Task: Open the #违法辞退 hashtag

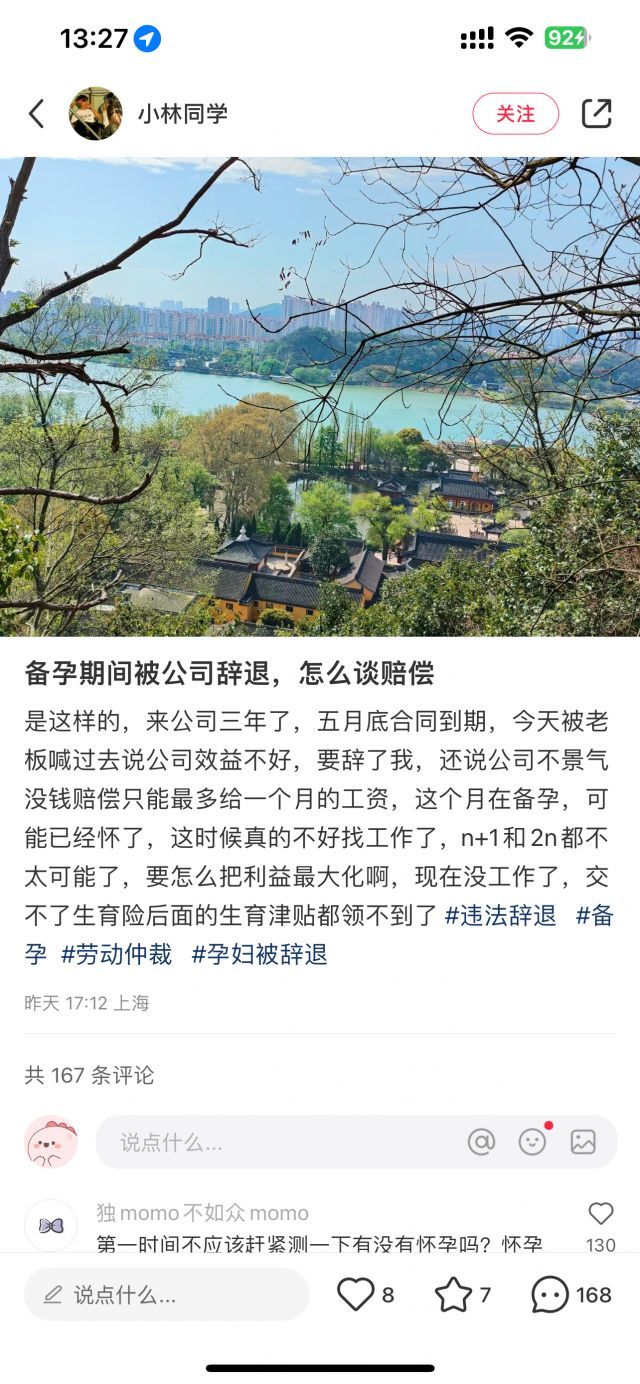Action: [x=500, y=915]
